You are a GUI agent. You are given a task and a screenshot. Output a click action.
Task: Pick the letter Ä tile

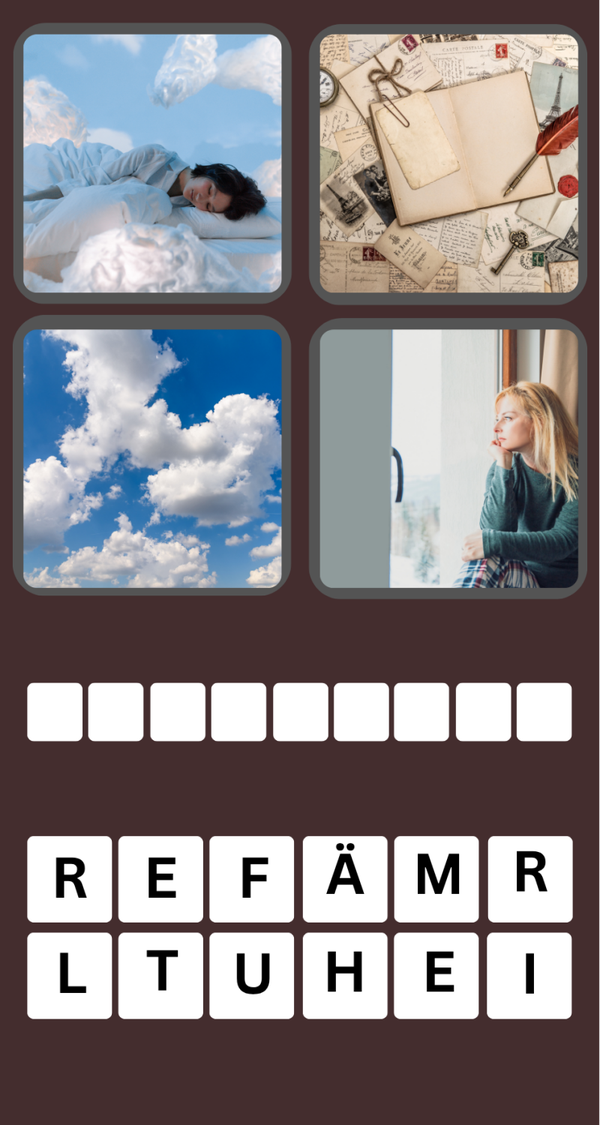(x=344, y=879)
